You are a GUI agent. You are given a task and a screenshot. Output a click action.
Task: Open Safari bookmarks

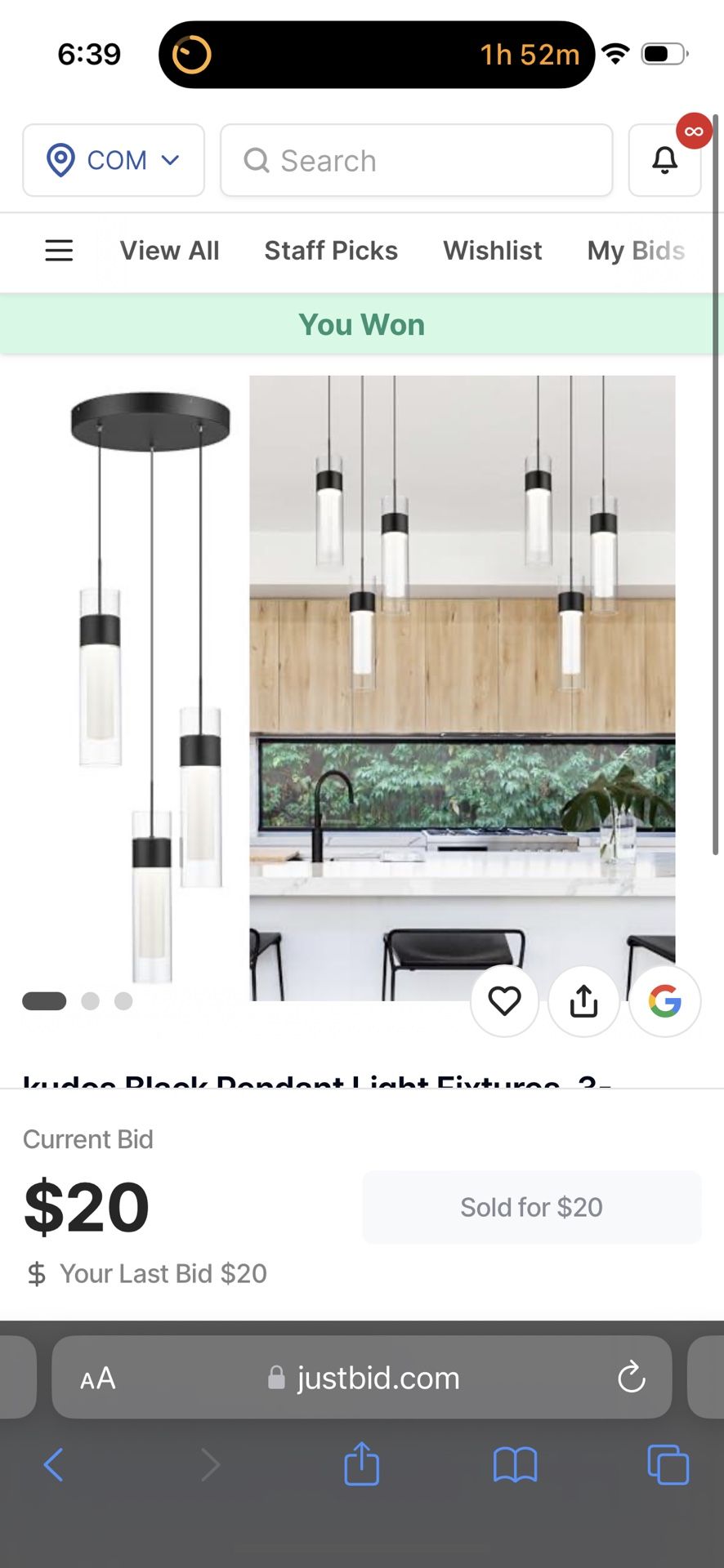(x=515, y=1464)
